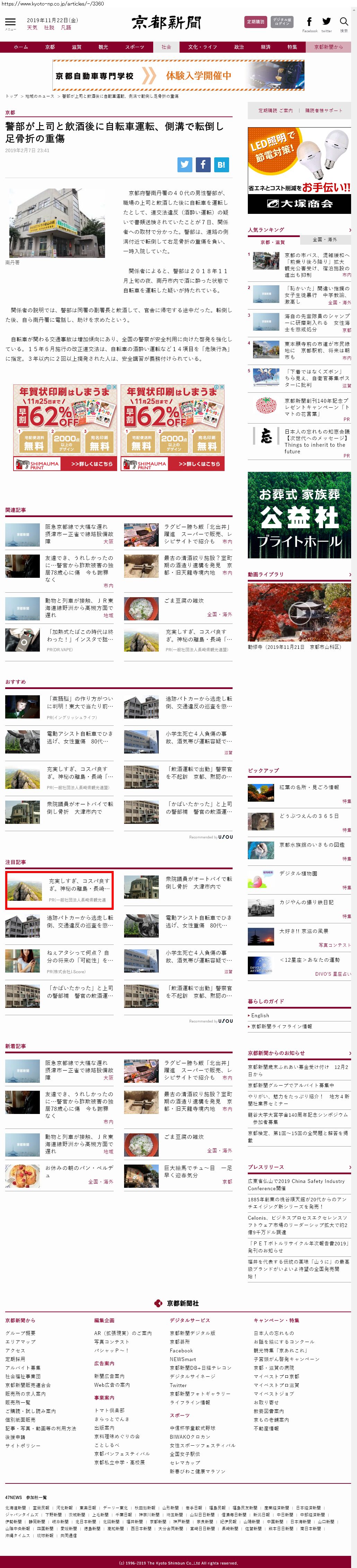Switch ranking to 全国・海外 tab
The height and width of the screenshot is (1568, 357).
(x=324, y=239)
